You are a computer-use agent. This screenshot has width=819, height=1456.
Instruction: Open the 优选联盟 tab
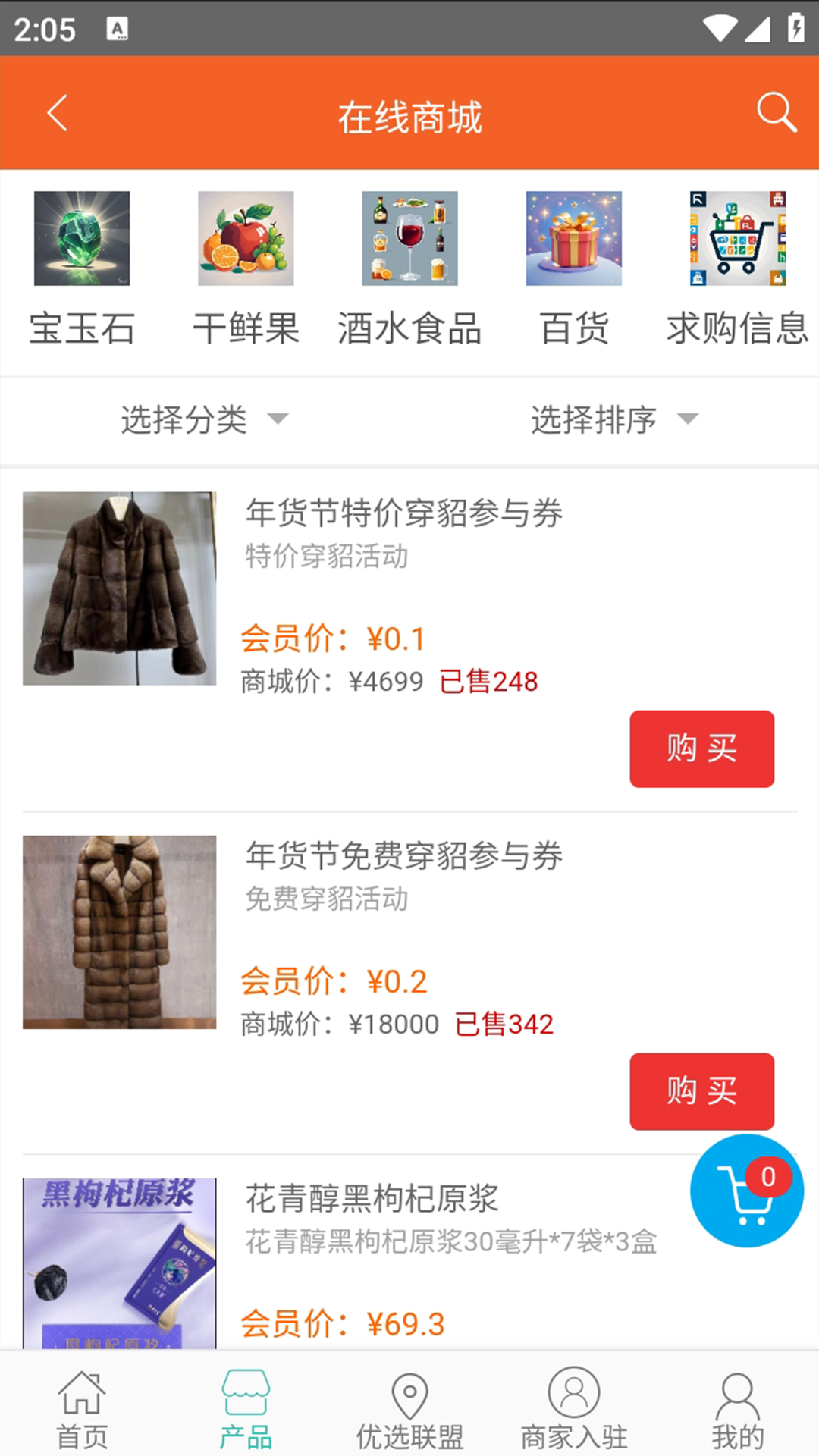pyautogui.click(x=409, y=1407)
